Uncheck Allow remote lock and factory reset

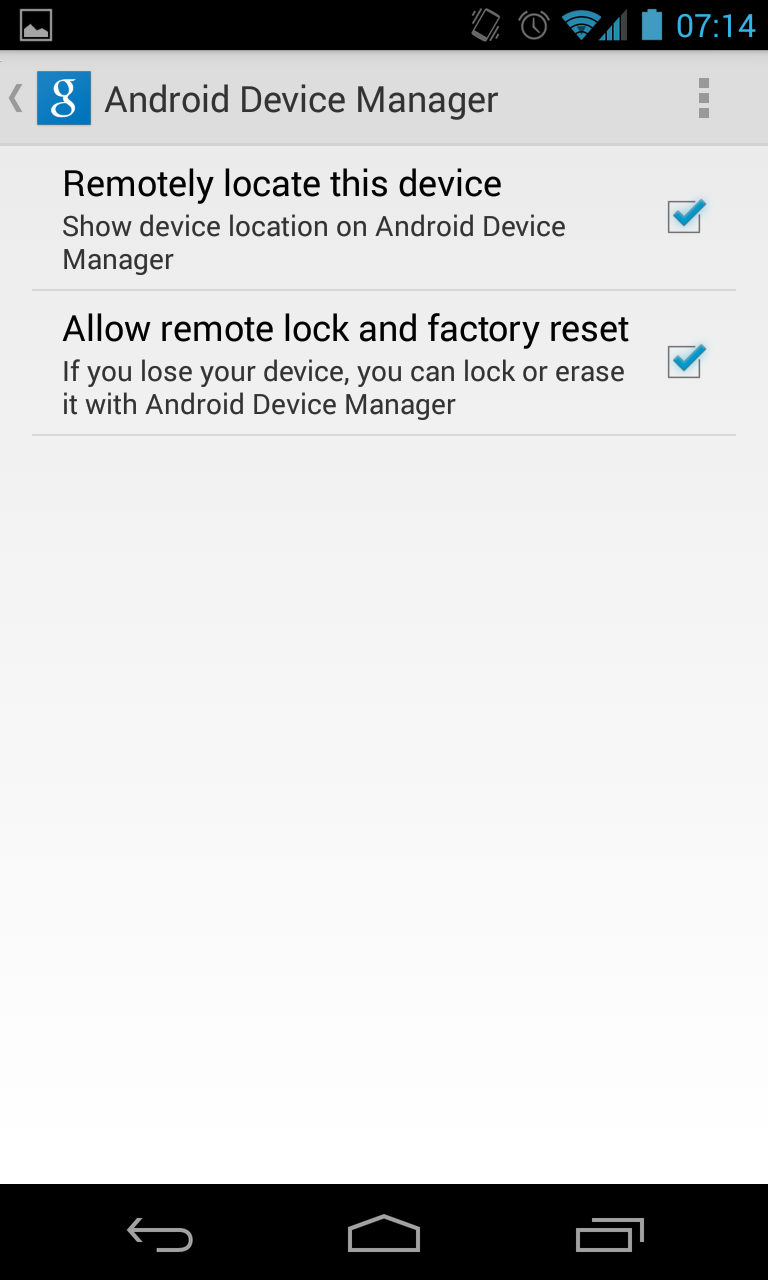point(683,363)
